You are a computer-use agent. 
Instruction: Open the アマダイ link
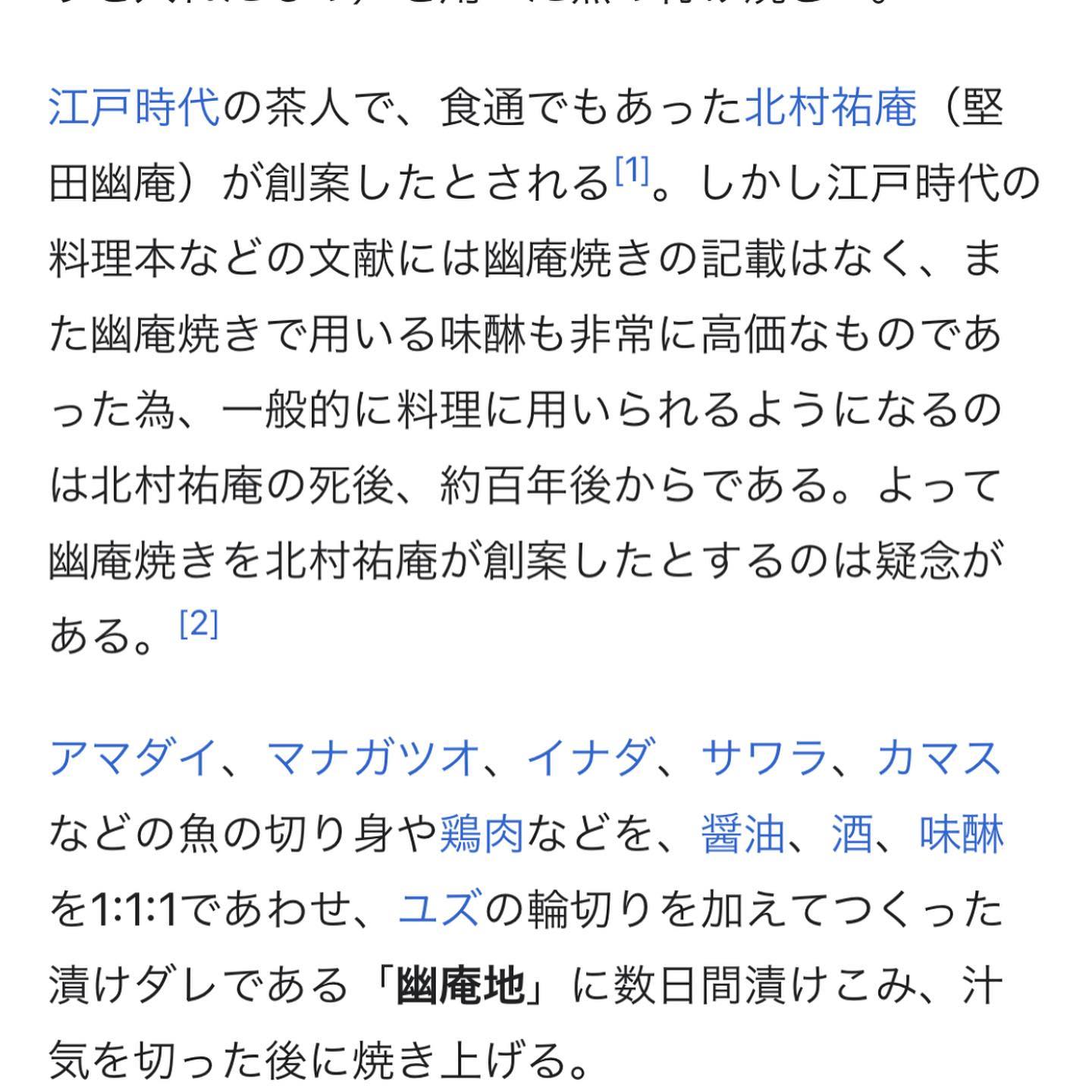click(134, 758)
